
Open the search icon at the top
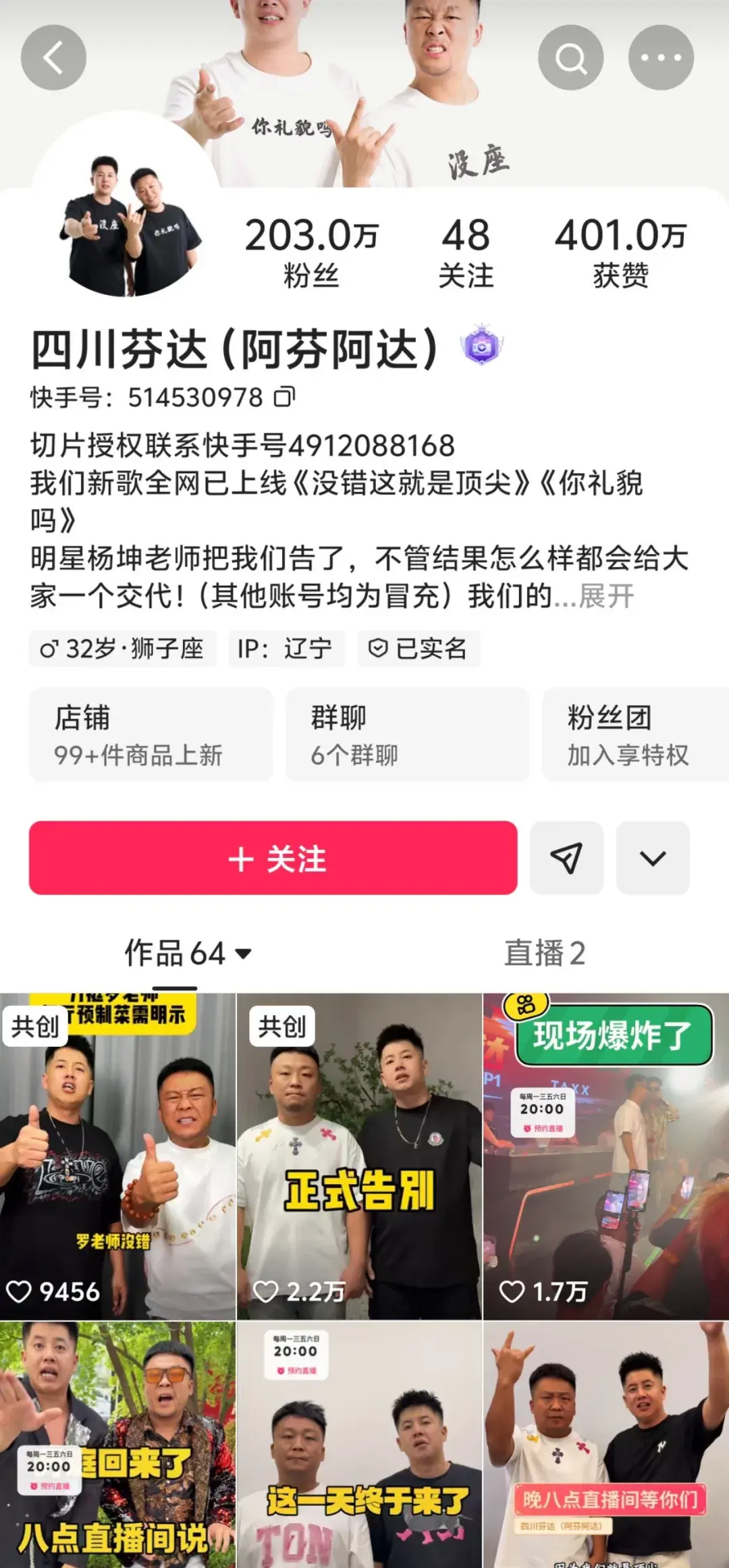570,57
